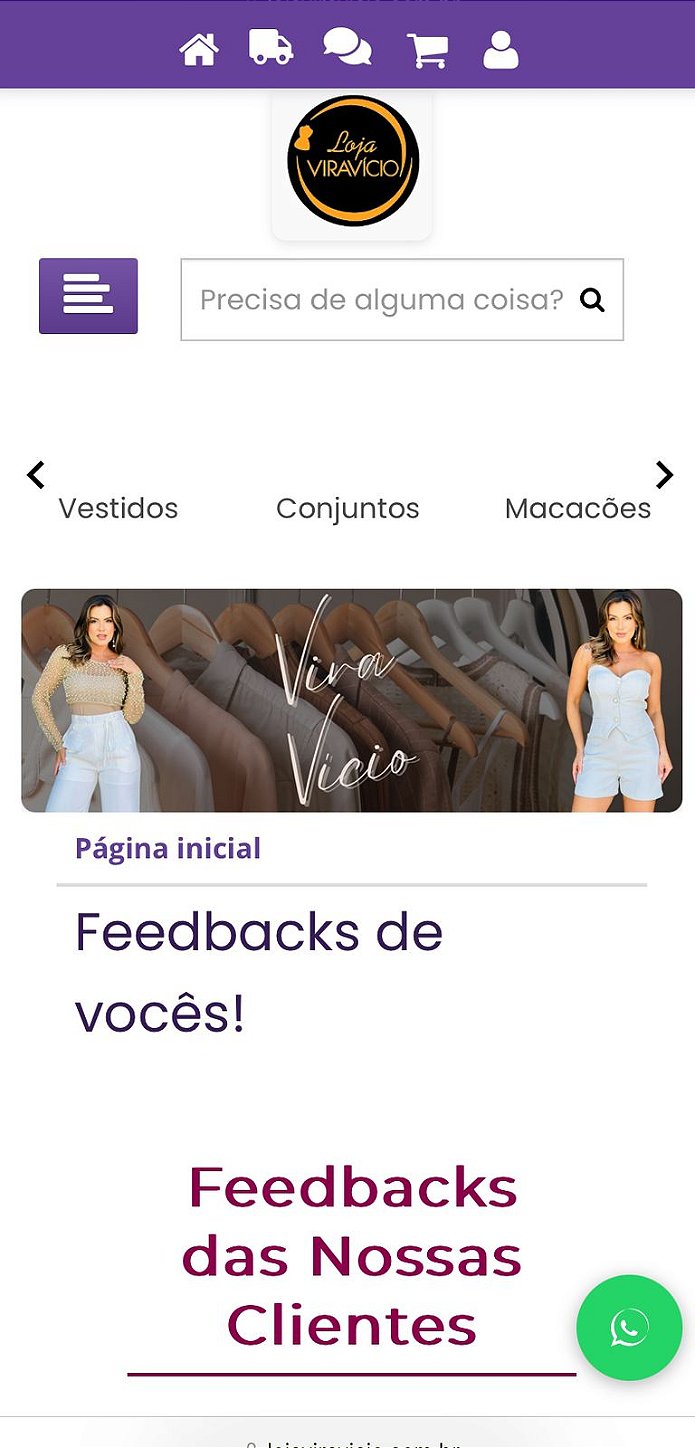Open the chat bubbles icon
The width and height of the screenshot is (695, 1448).
(347, 47)
